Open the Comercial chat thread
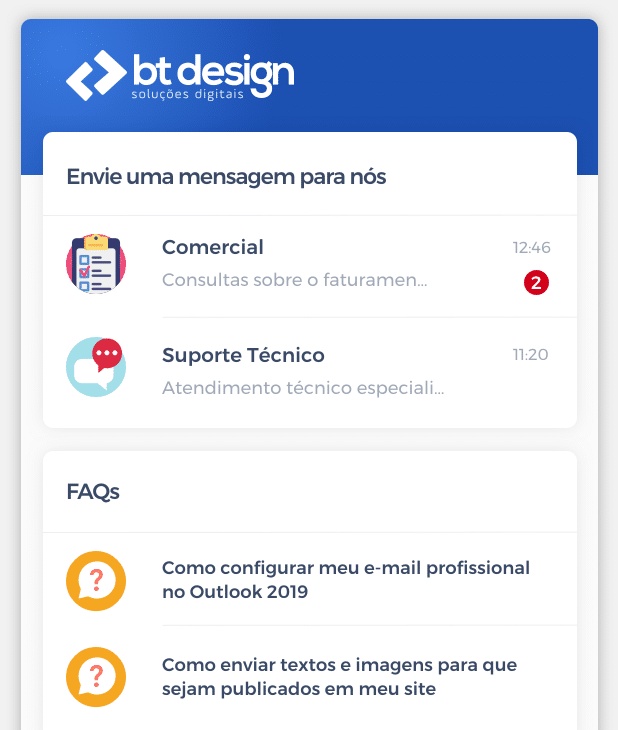The width and height of the screenshot is (618, 730). coord(309,264)
